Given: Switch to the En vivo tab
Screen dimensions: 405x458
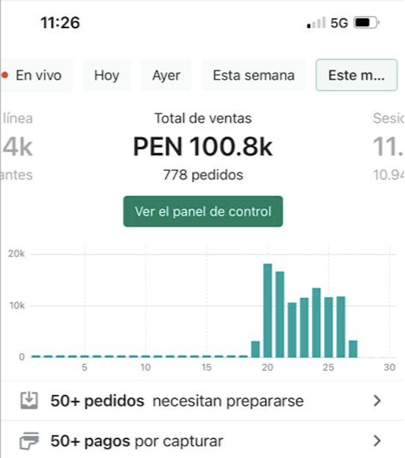Looking at the screenshot, I should point(36,75).
